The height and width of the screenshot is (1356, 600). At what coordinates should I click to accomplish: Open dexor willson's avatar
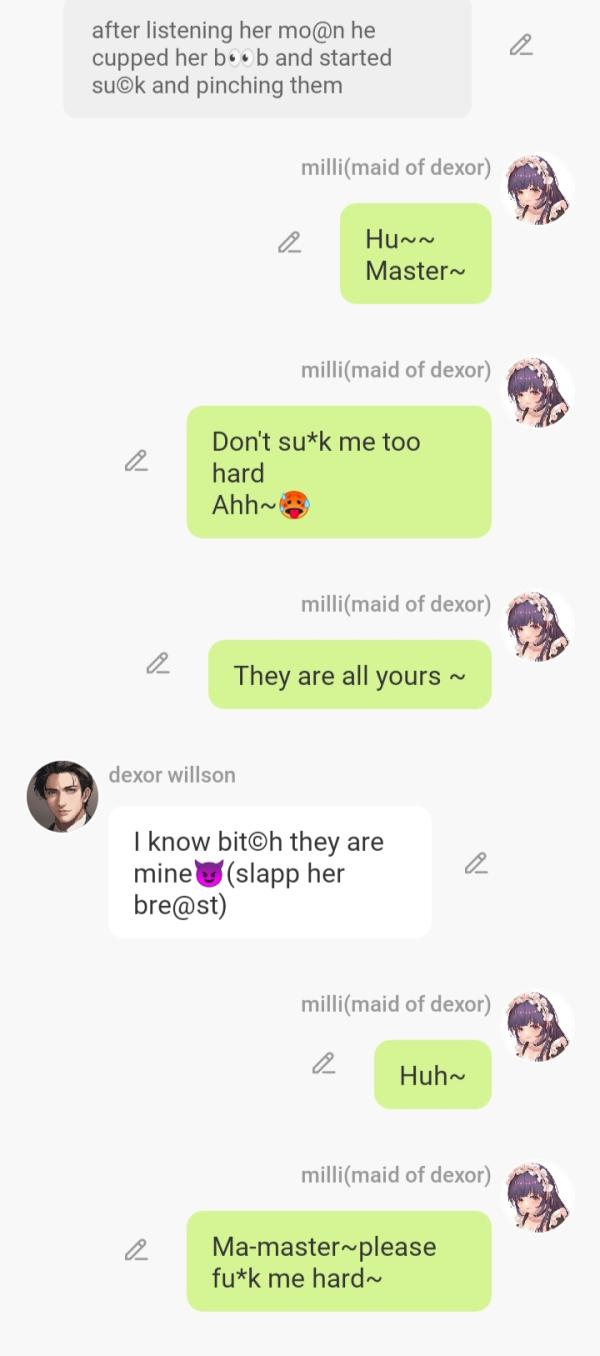(x=62, y=796)
